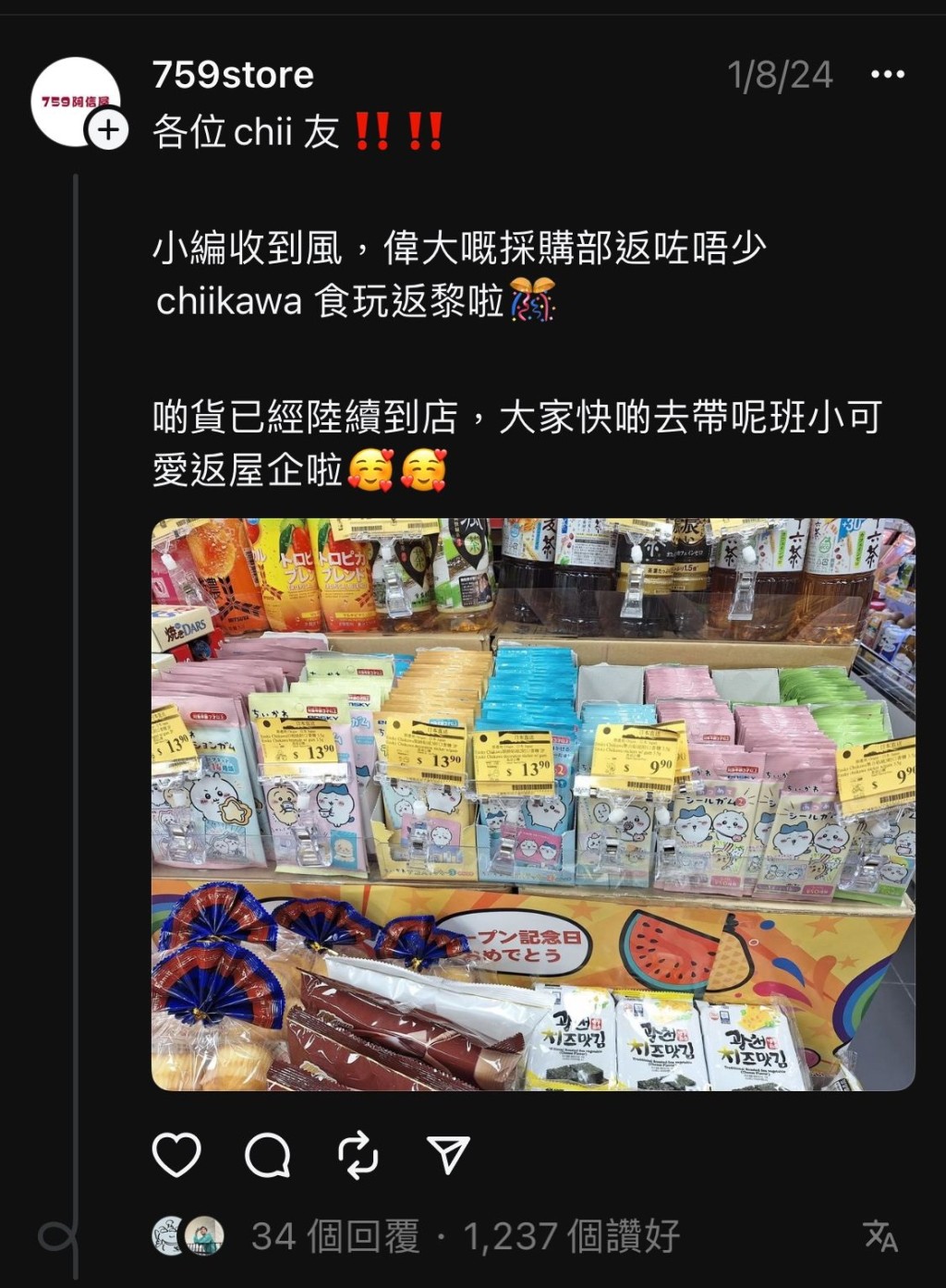Open the 759store username link
This screenshot has width=946, height=1288.
coord(233,75)
